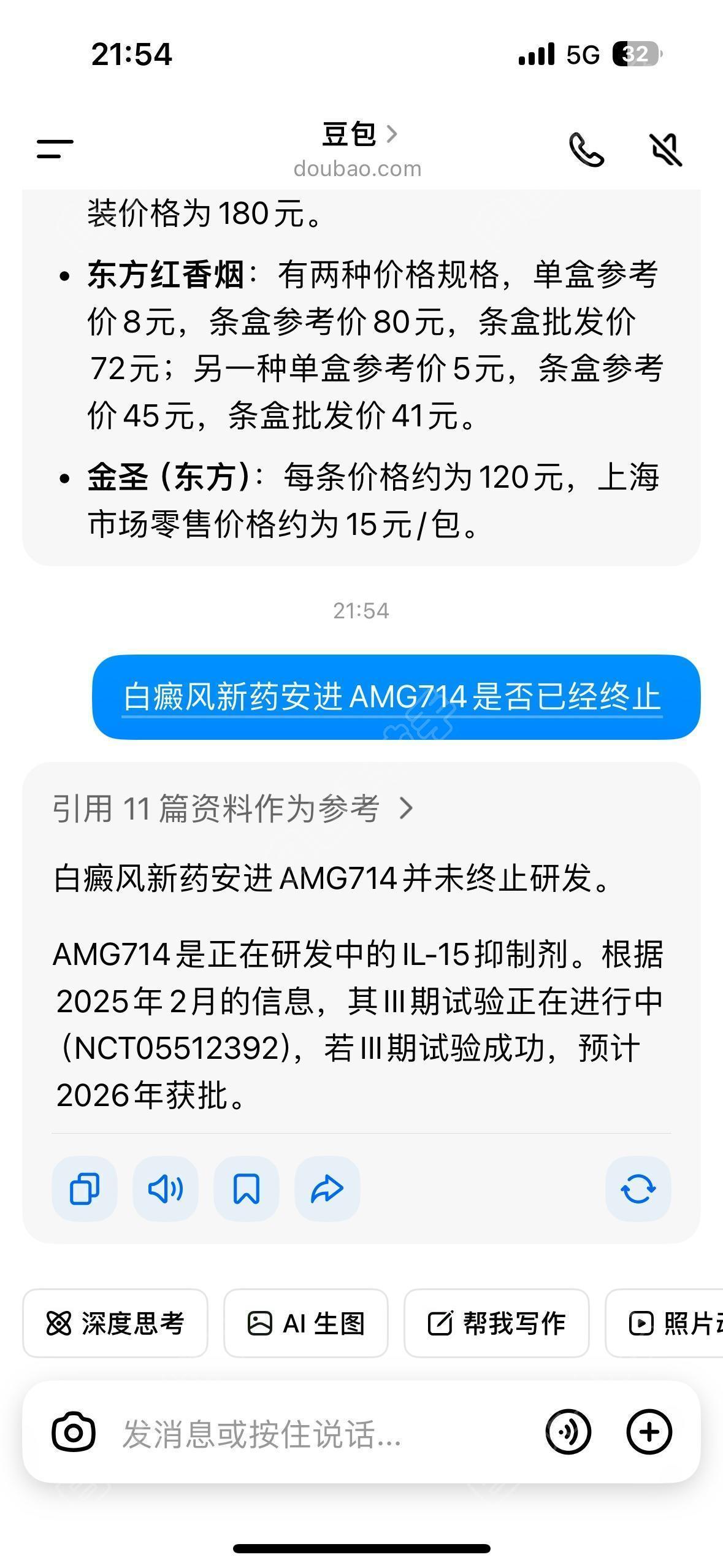The height and width of the screenshot is (1568, 723).
Task: Share the AMG714 answer
Action: click(x=327, y=1189)
